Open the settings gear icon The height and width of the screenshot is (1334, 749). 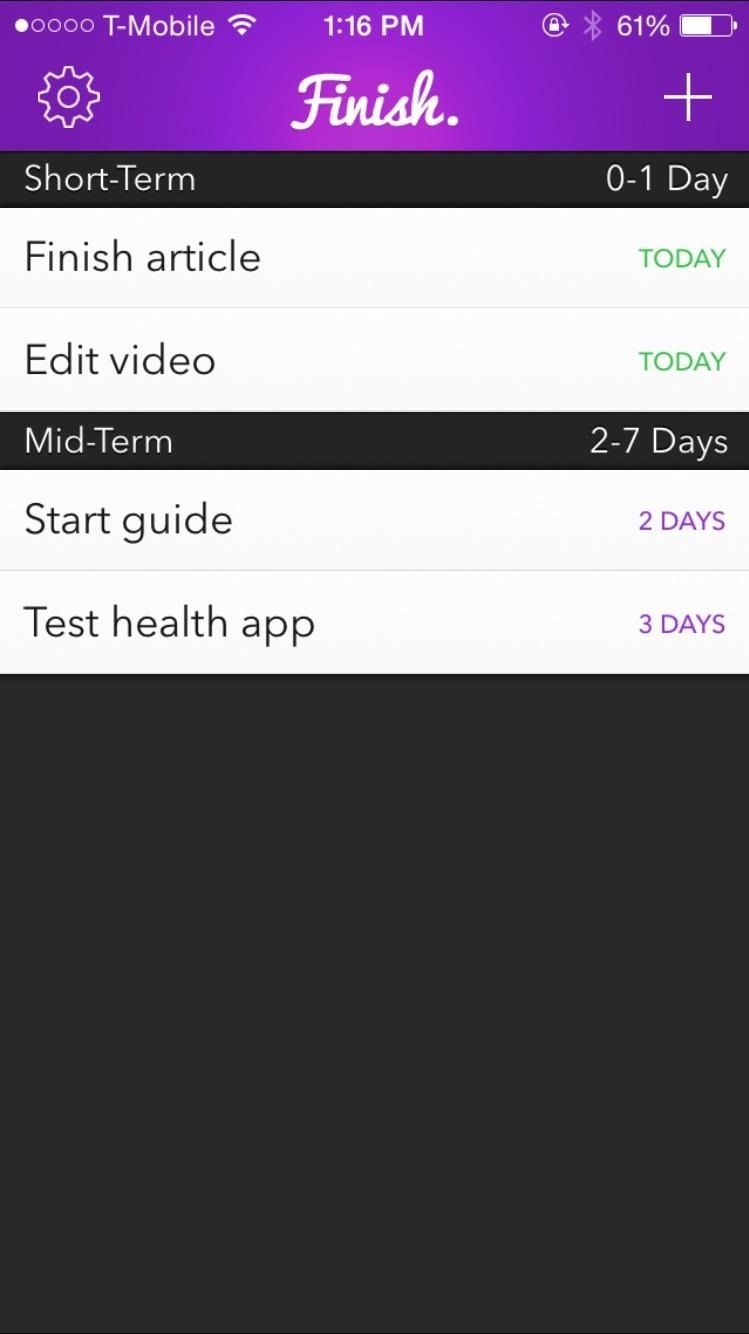point(69,97)
